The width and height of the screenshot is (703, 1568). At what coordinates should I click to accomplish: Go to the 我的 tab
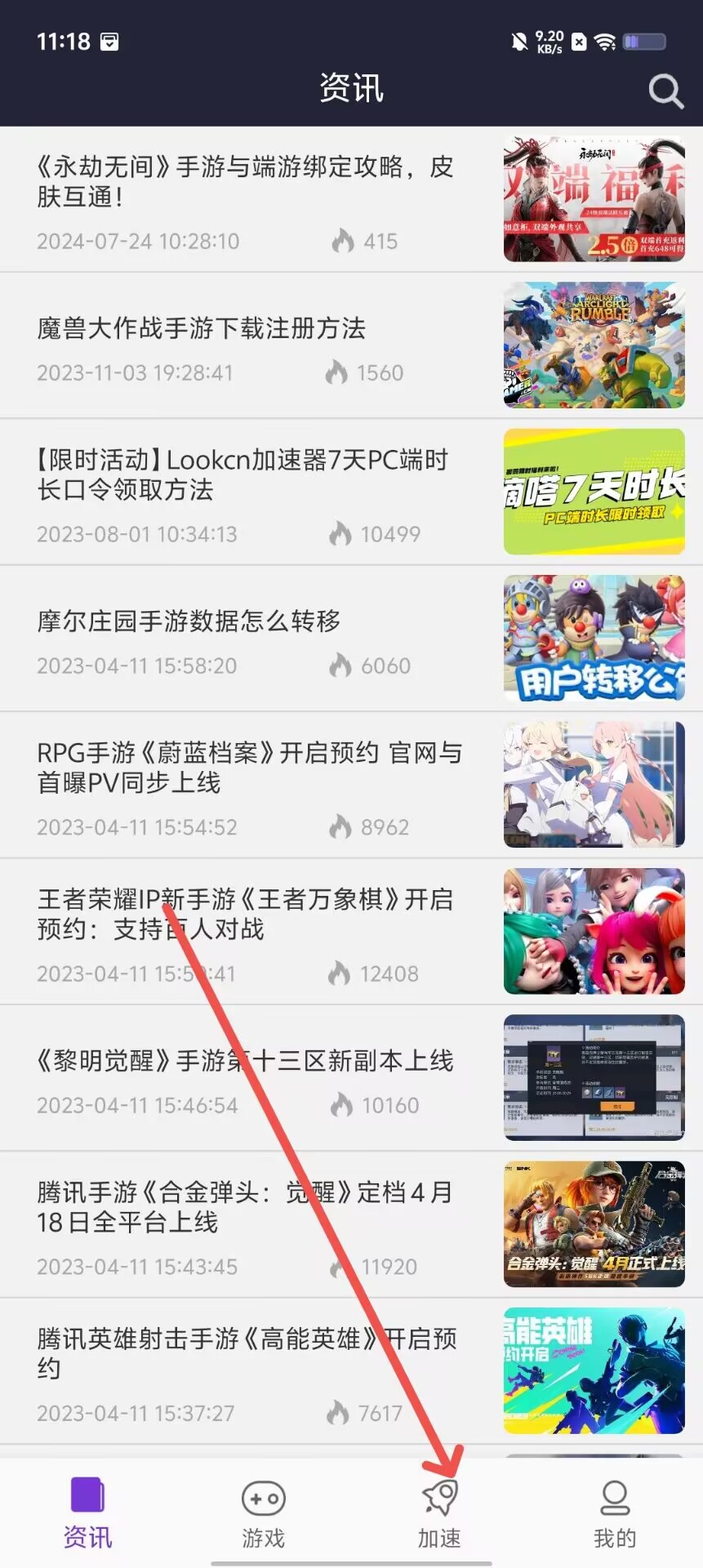tap(615, 1514)
